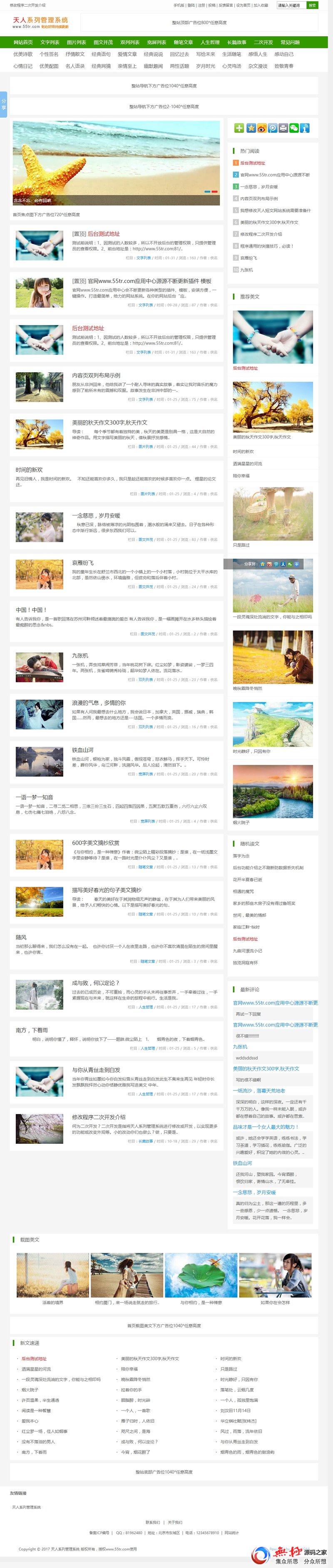Open 网站首页 in the green nav bar
Viewport: 333px width, 1568px height.
point(23,42)
